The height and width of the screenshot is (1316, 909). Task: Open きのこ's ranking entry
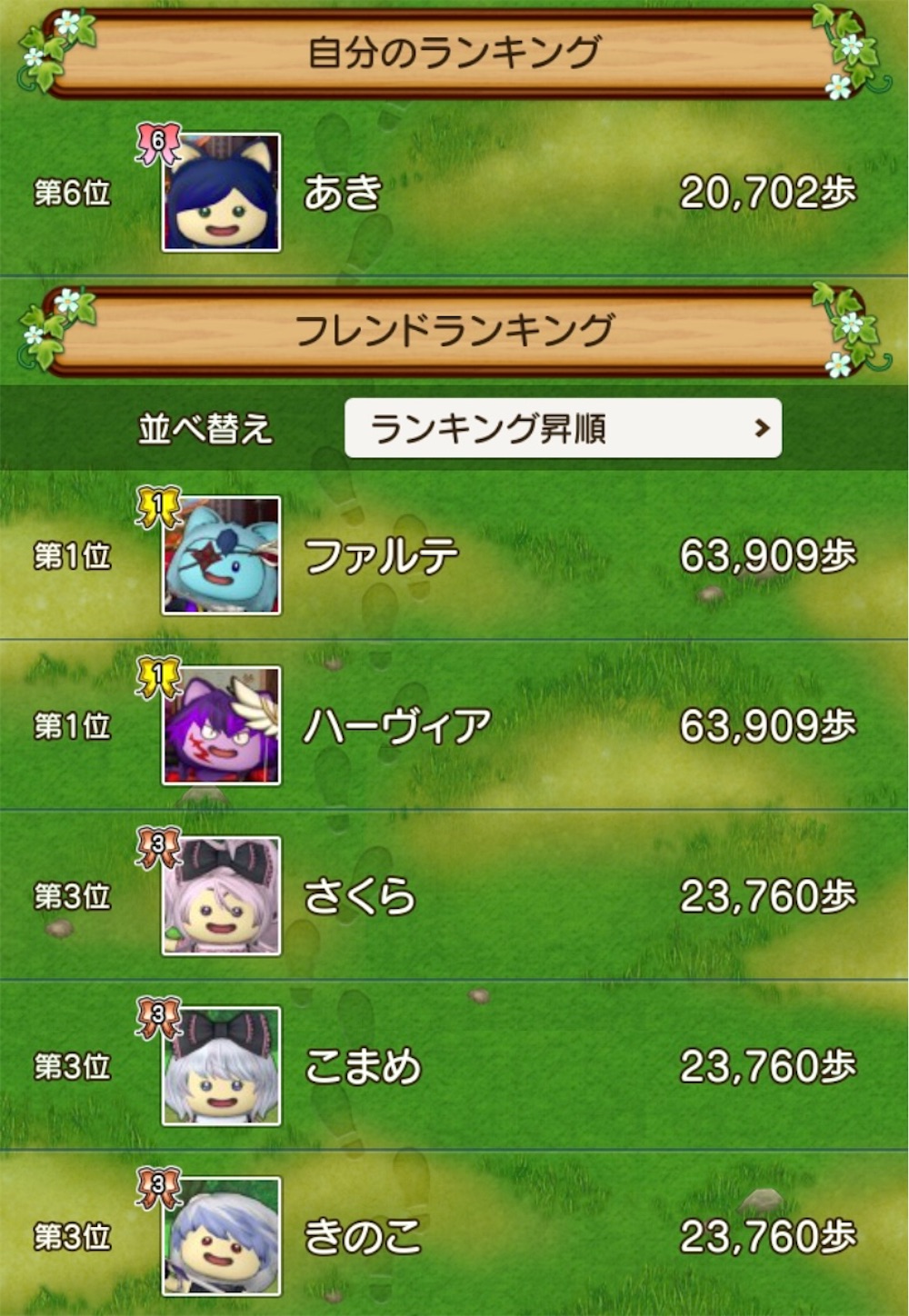click(454, 1234)
